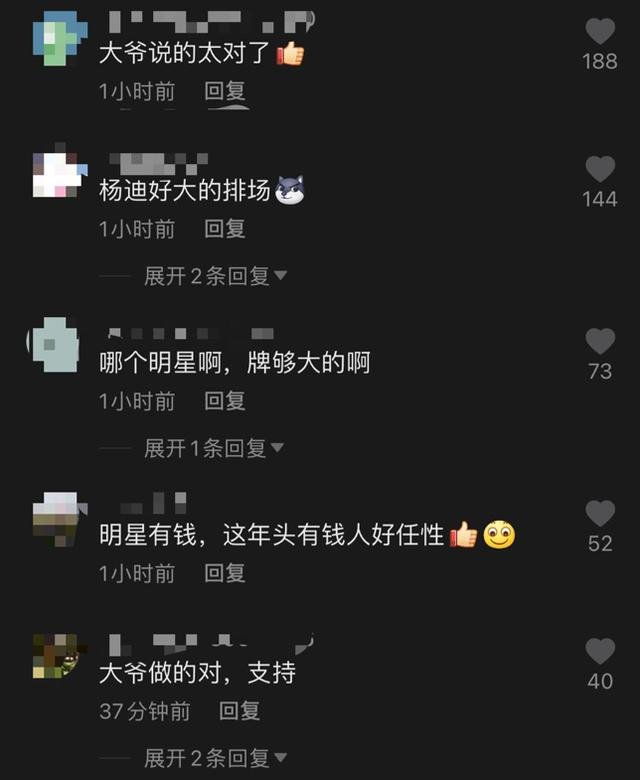640x780 pixels.
Task: Reply to comment 哪个明星啊，牌够大的啊
Action: [225, 401]
